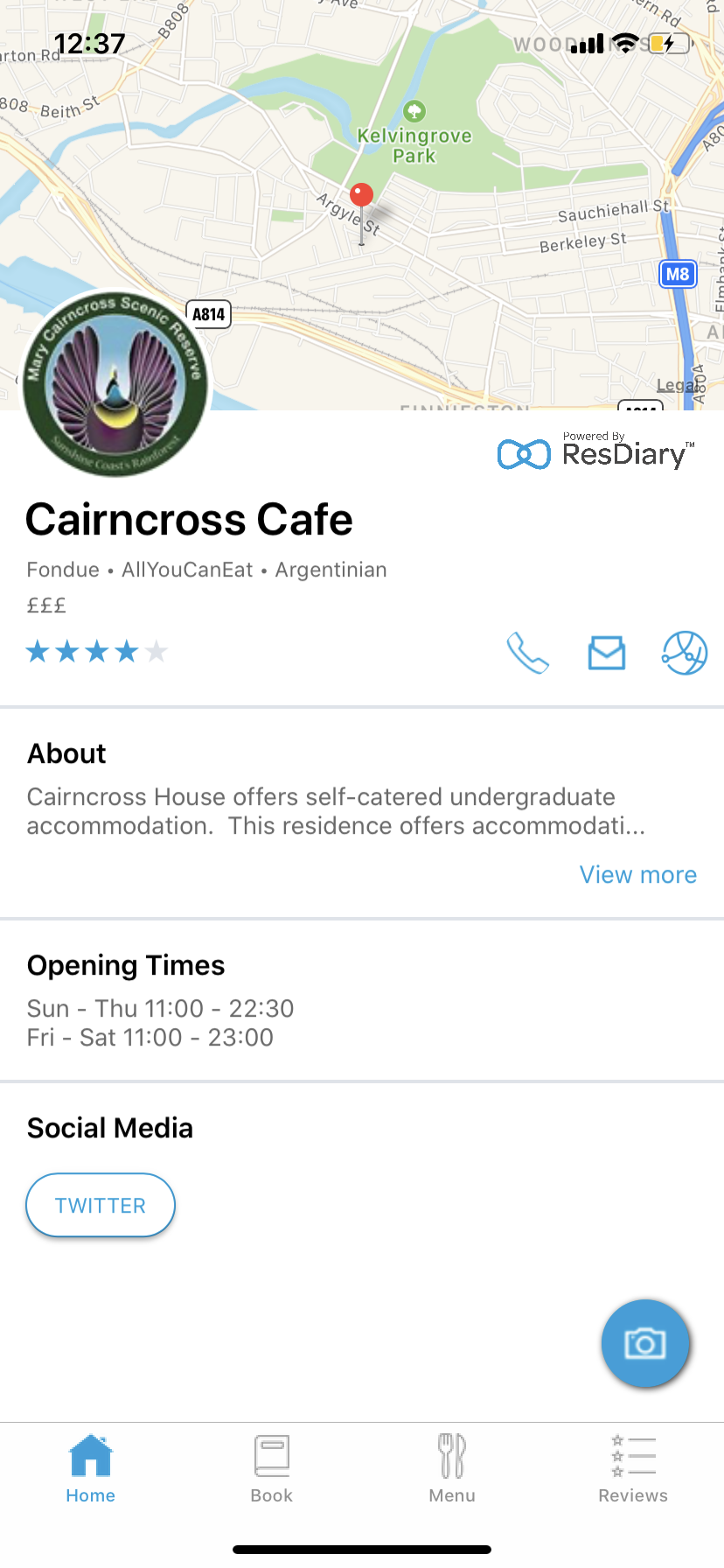Switch to the Menu tab
724x1568 pixels.
point(452,1470)
